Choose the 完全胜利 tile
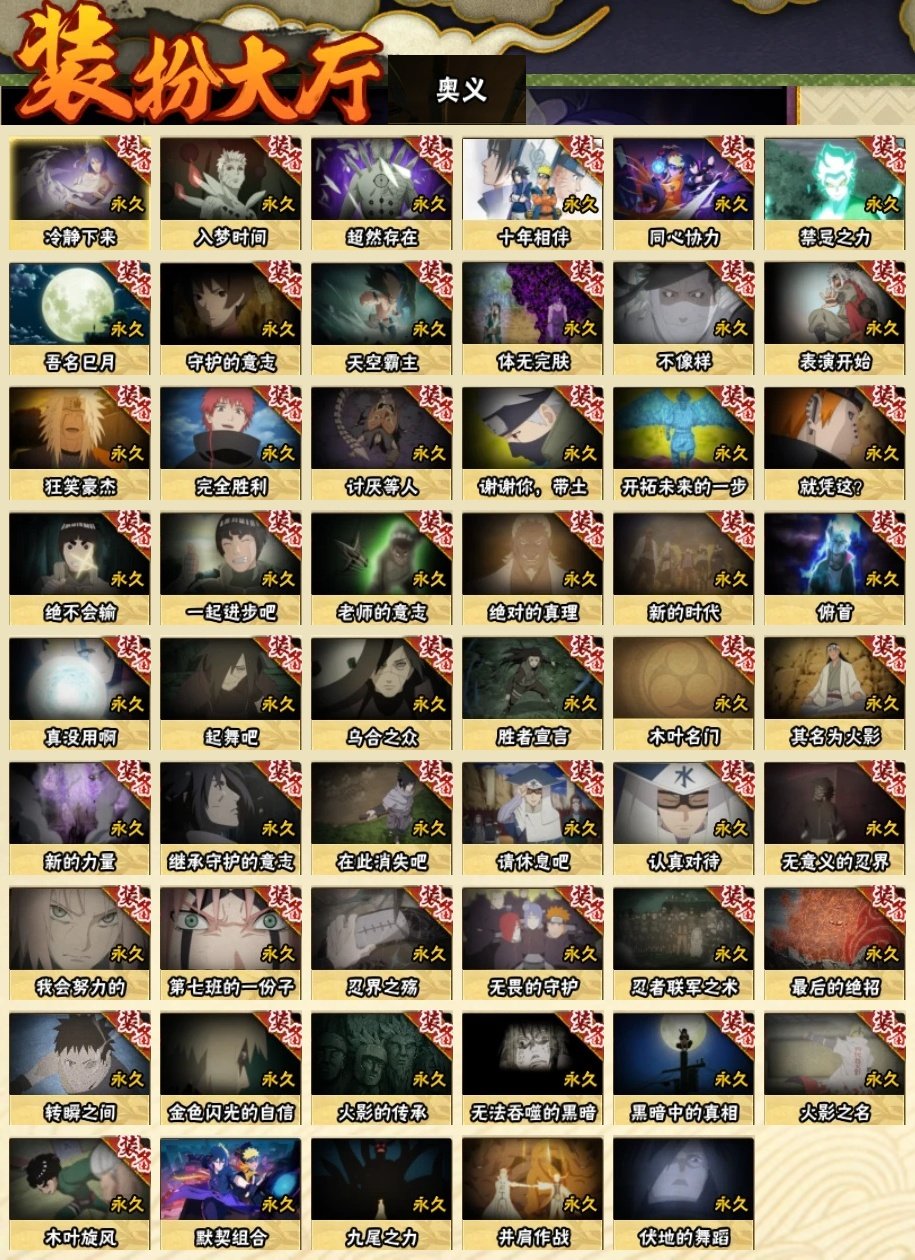The image size is (915, 1260). click(x=231, y=442)
